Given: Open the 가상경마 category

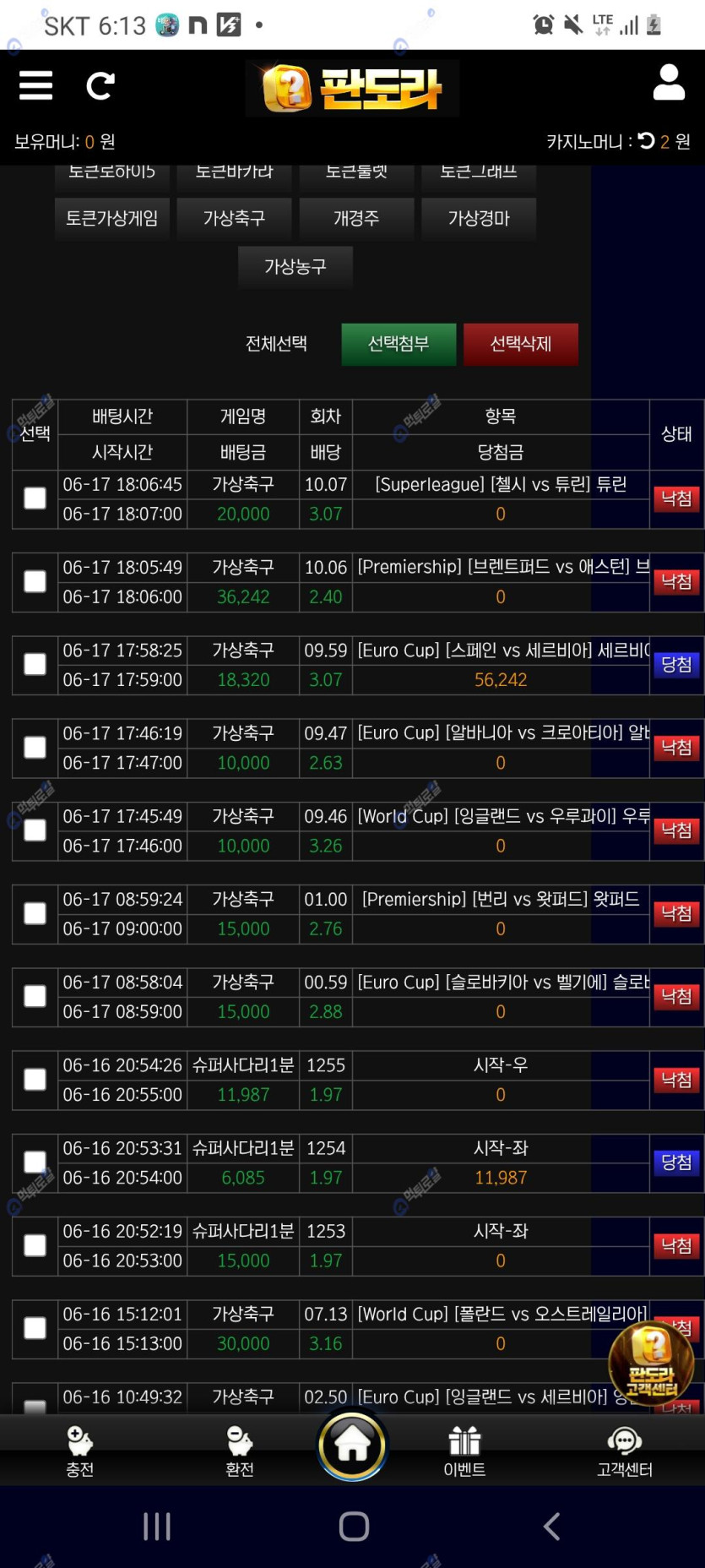Looking at the screenshot, I should 479,218.
